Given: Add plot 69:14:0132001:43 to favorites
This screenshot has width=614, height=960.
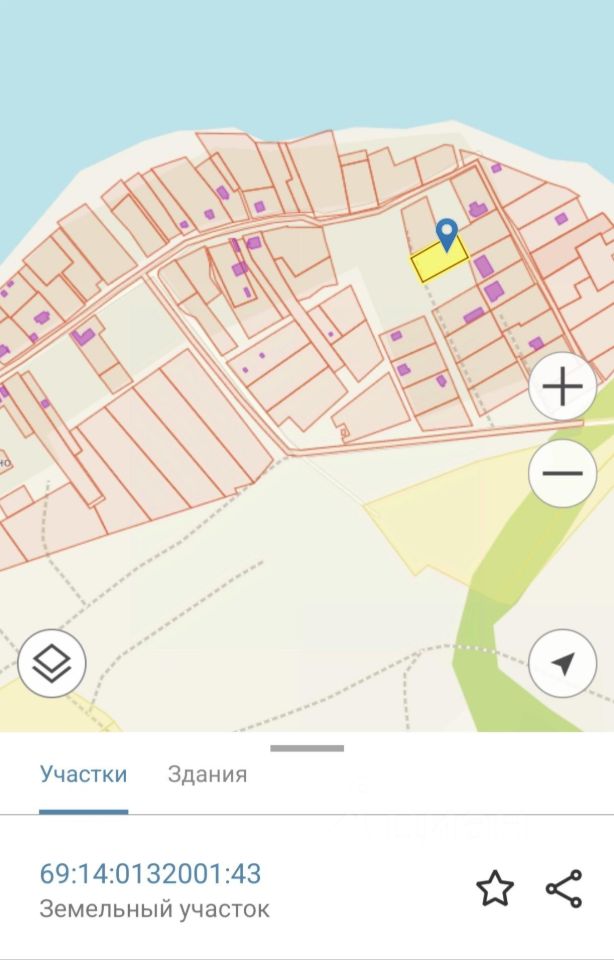Looking at the screenshot, I should 494,888.
